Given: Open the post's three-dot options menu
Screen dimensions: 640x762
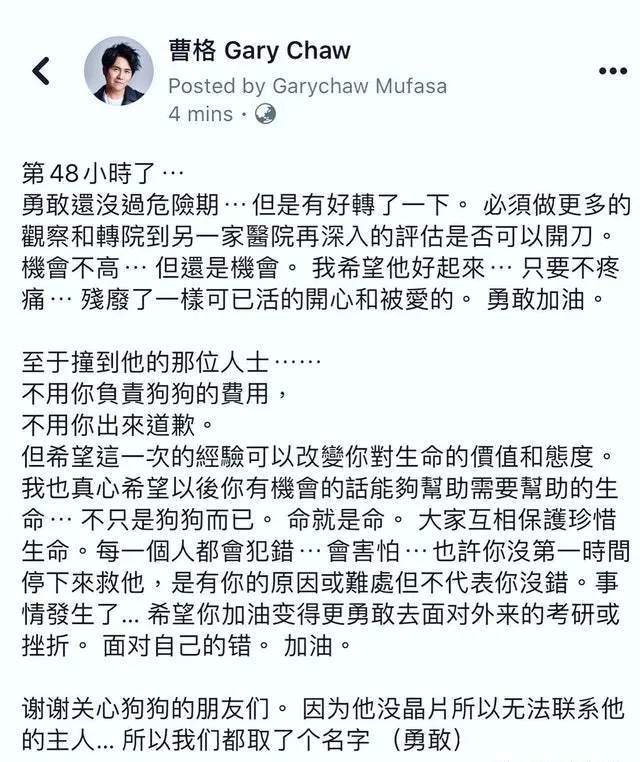Looking at the screenshot, I should point(611,71).
